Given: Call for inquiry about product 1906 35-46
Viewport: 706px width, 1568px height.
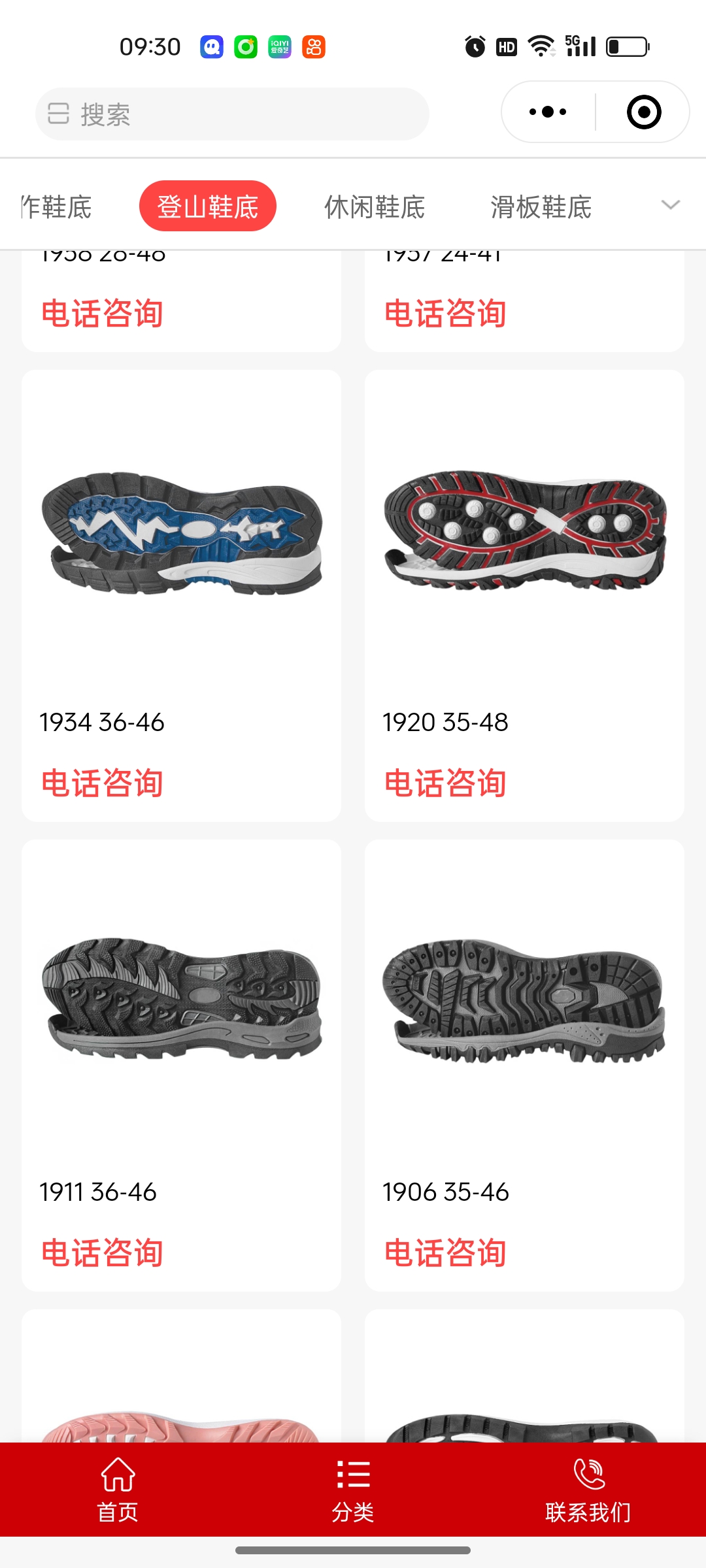Looking at the screenshot, I should [445, 1252].
